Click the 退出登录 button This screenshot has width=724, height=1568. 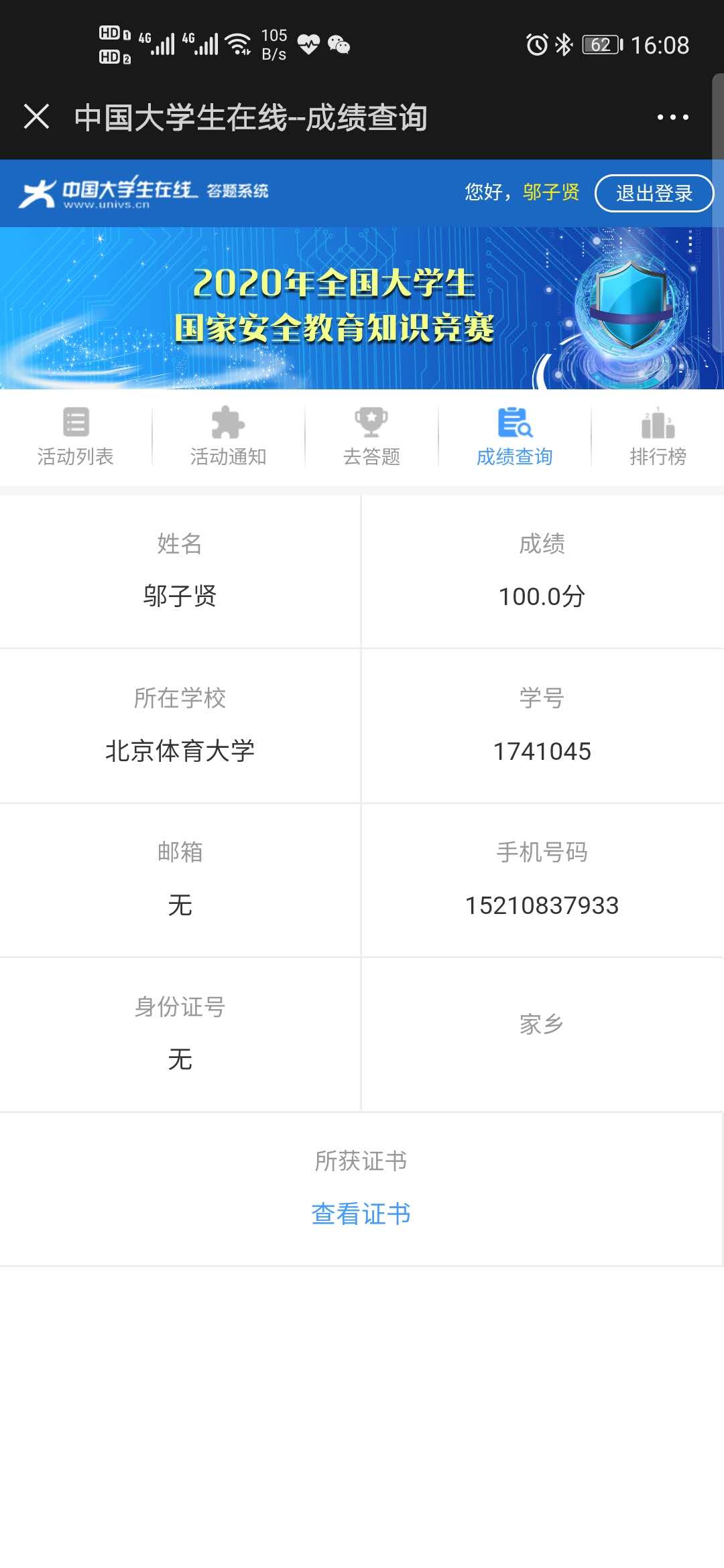654,193
